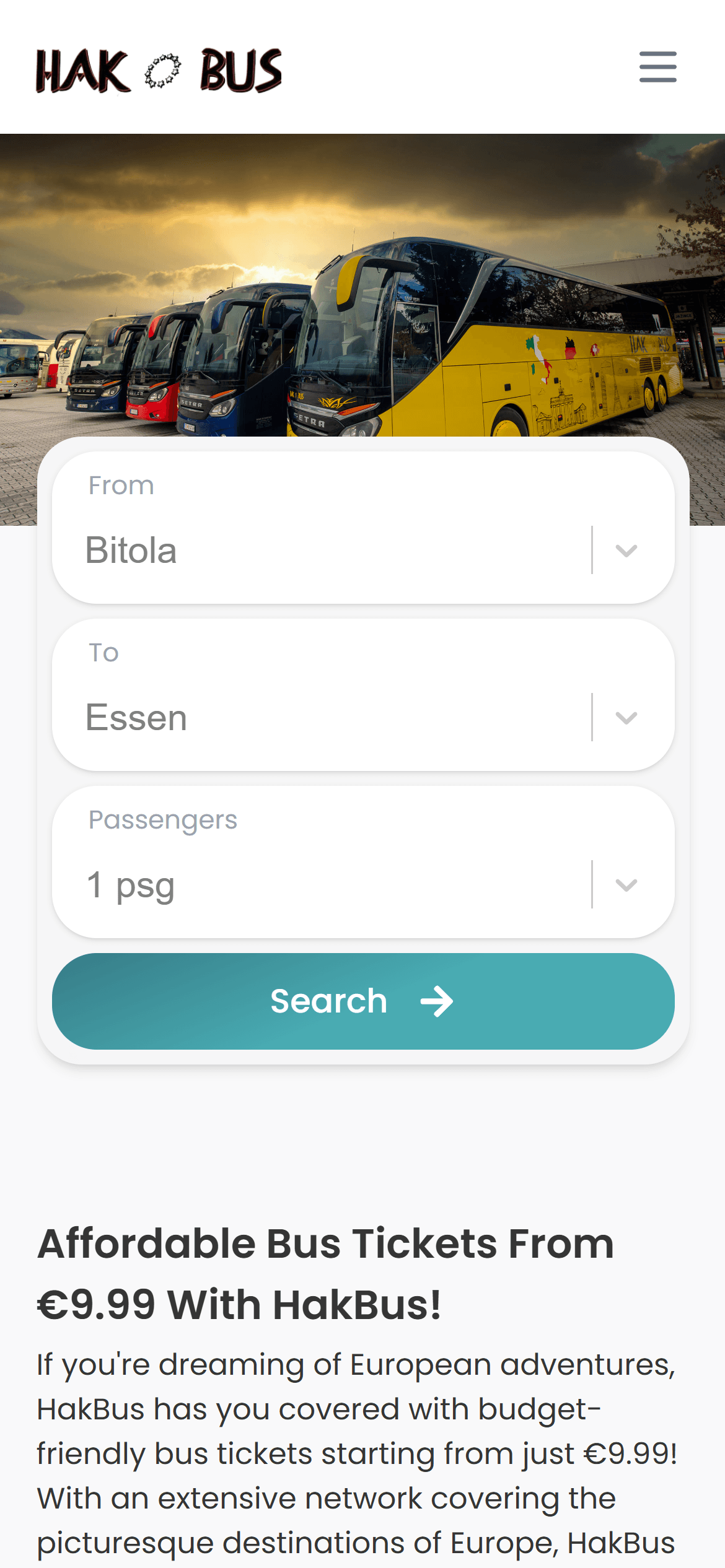Screen dimensions: 725x1568
Task: Click the To field label
Action: (x=103, y=651)
